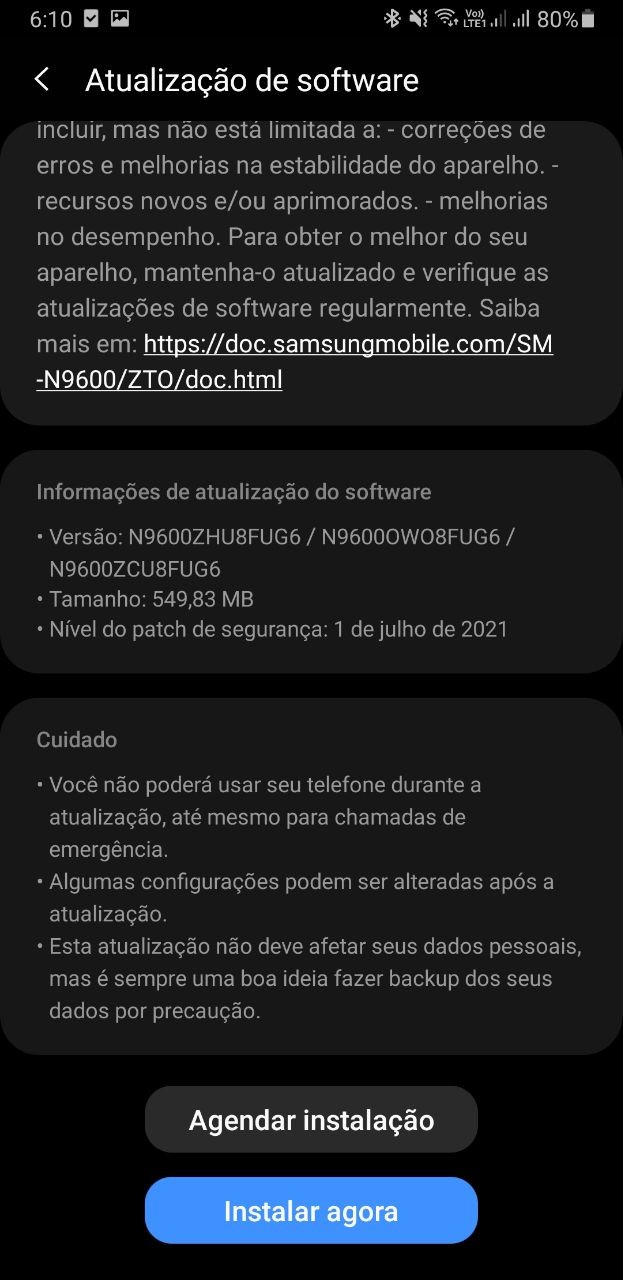Image resolution: width=623 pixels, height=1280 pixels.
Task: Go back from Atualização de software
Action: 42,80
